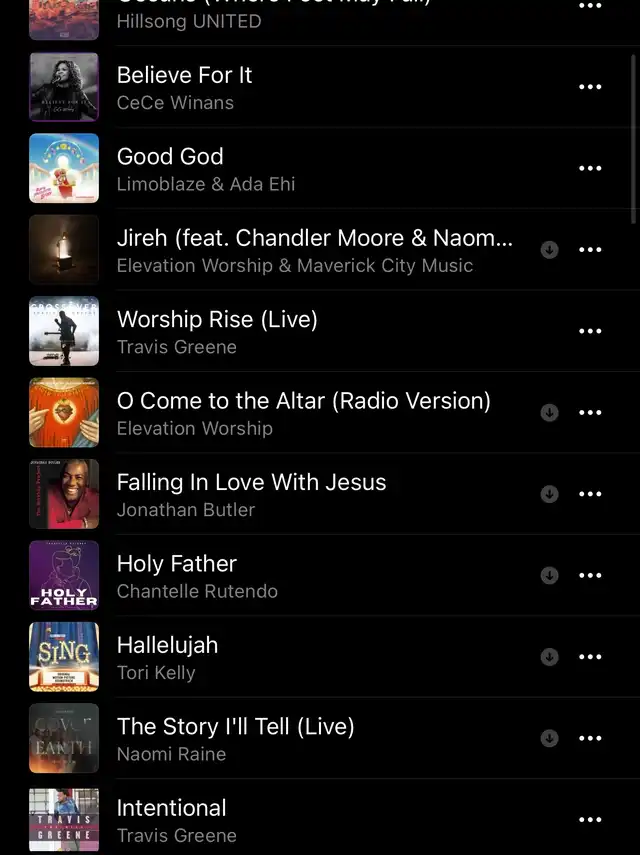Download O Come to the Altar
This screenshot has height=855, width=640.
pos(549,413)
